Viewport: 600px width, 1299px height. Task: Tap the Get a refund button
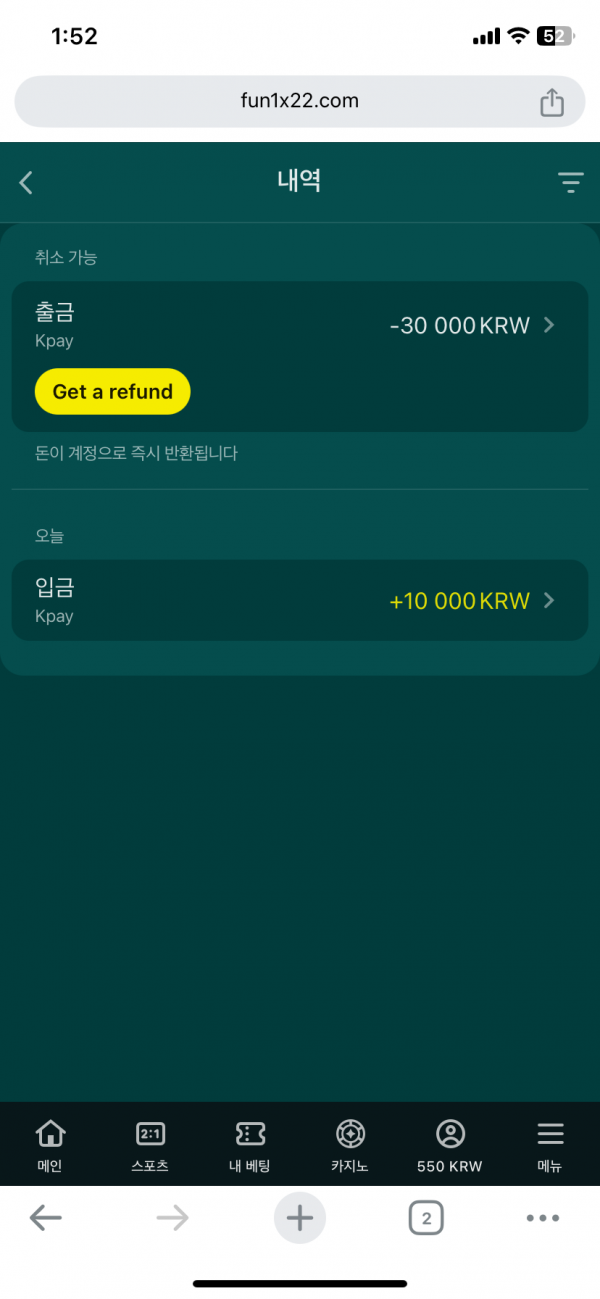(112, 392)
